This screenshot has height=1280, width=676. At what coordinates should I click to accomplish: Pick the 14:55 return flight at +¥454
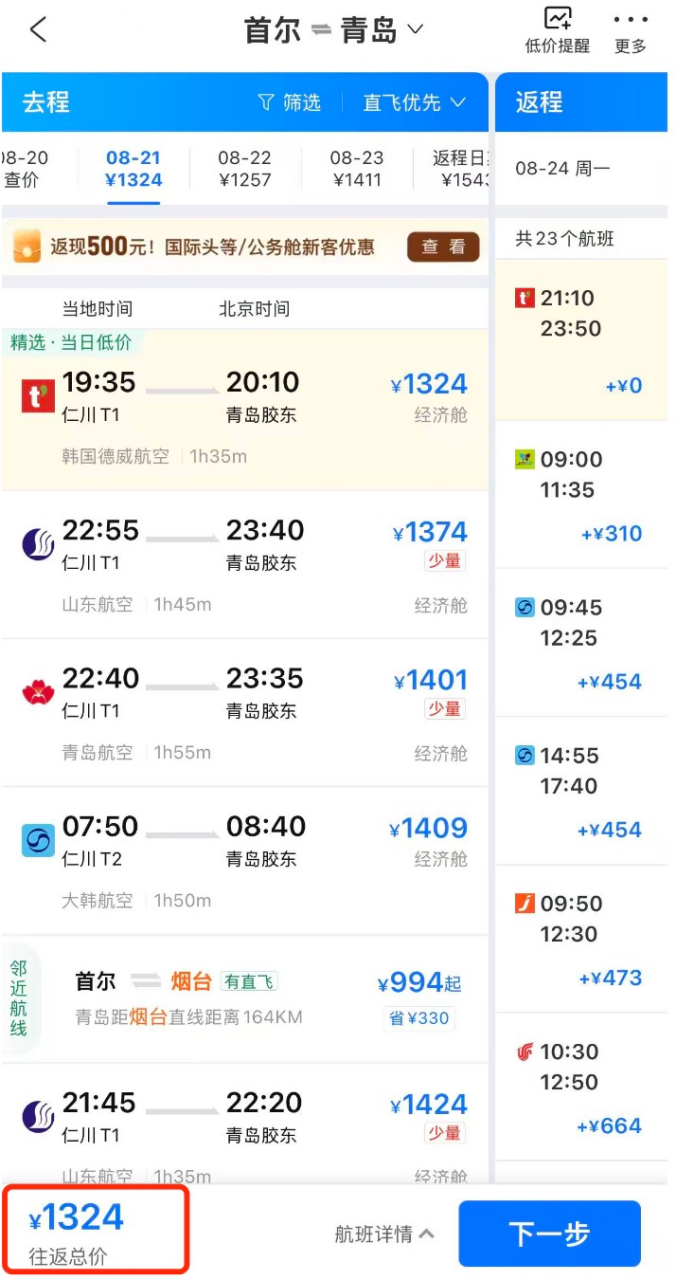tap(581, 791)
